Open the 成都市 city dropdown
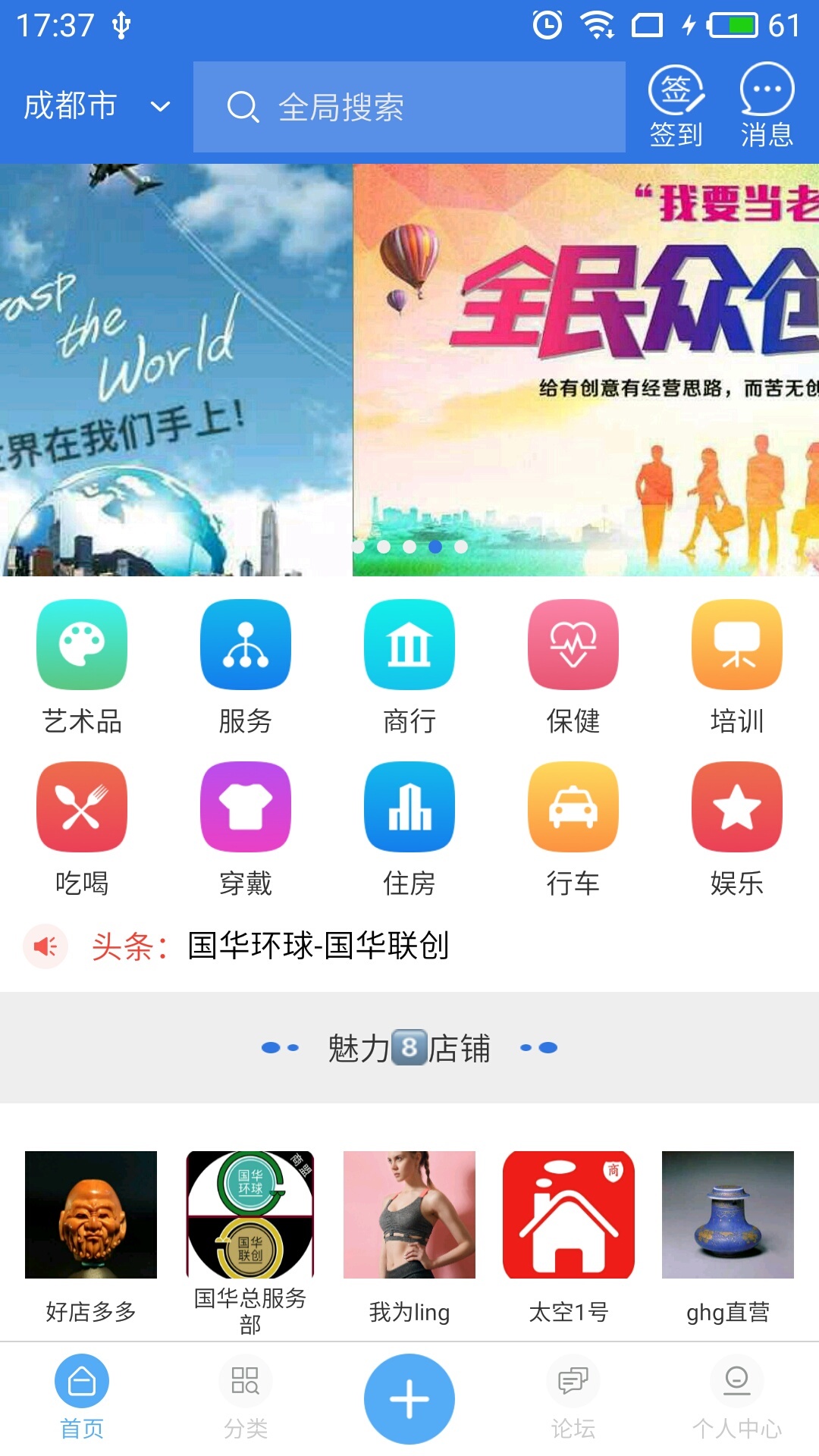The height and width of the screenshot is (1456, 819). point(96,106)
